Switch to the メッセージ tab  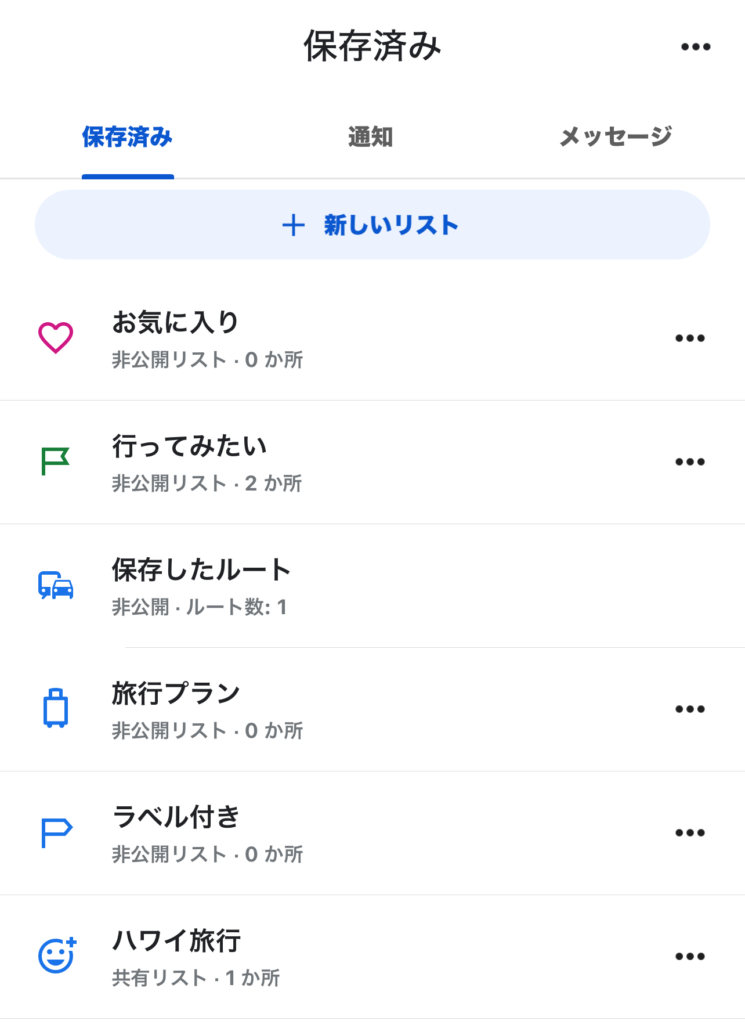click(615, 137)
